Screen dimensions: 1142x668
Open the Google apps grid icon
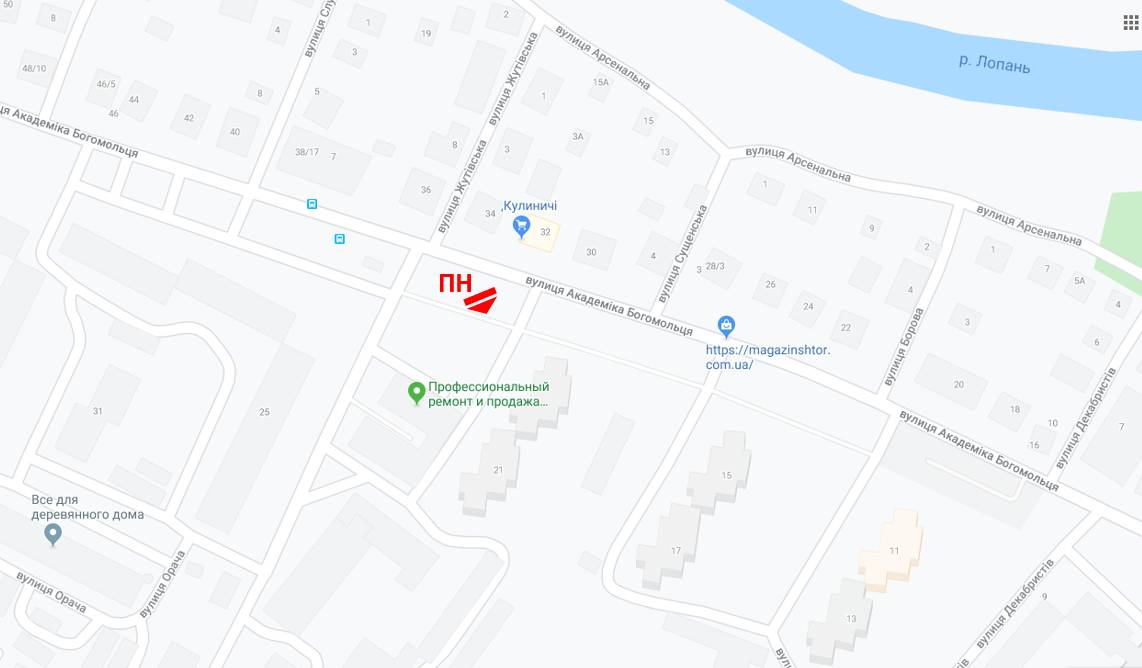coord(1130,22)
